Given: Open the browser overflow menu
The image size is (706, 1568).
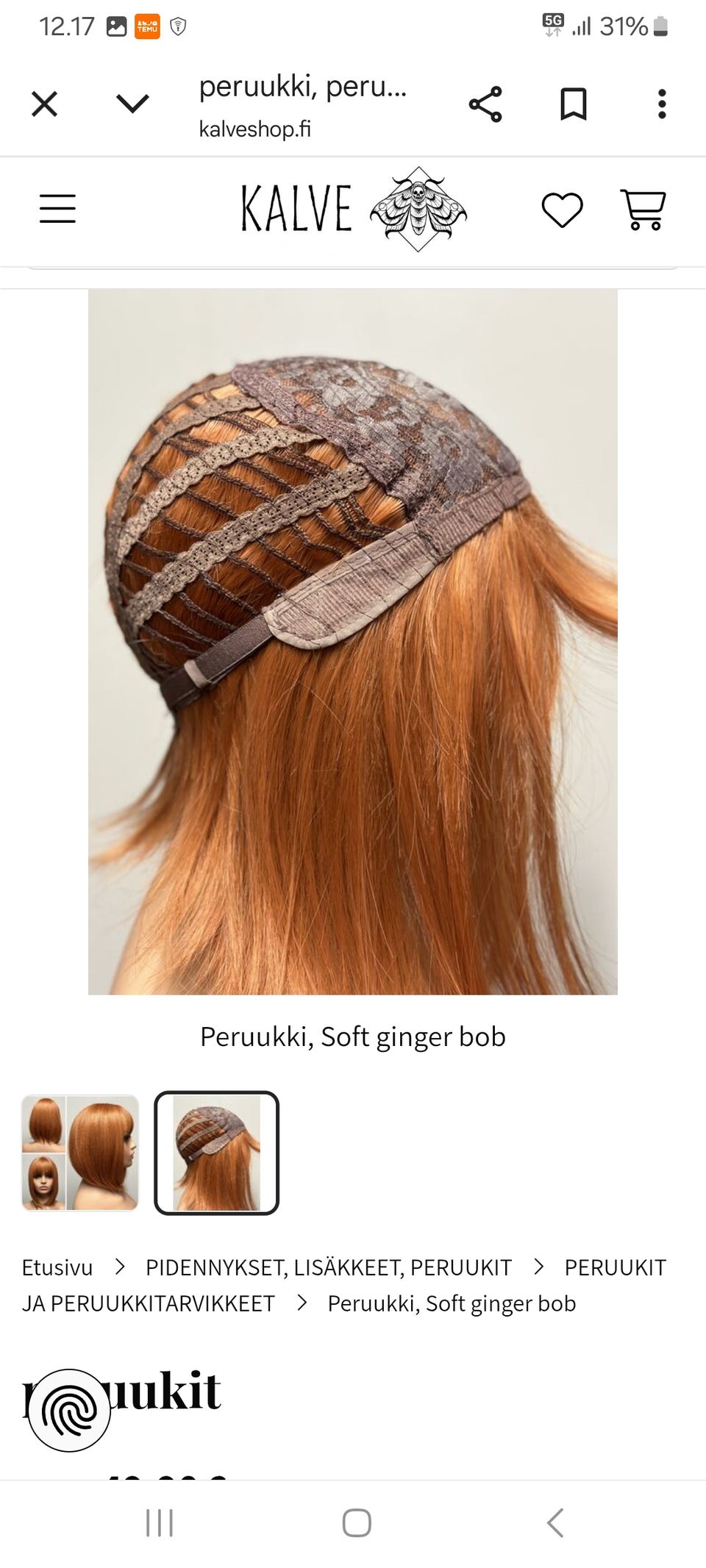Looking at the screenshot, I should click(x=662, y=104).
